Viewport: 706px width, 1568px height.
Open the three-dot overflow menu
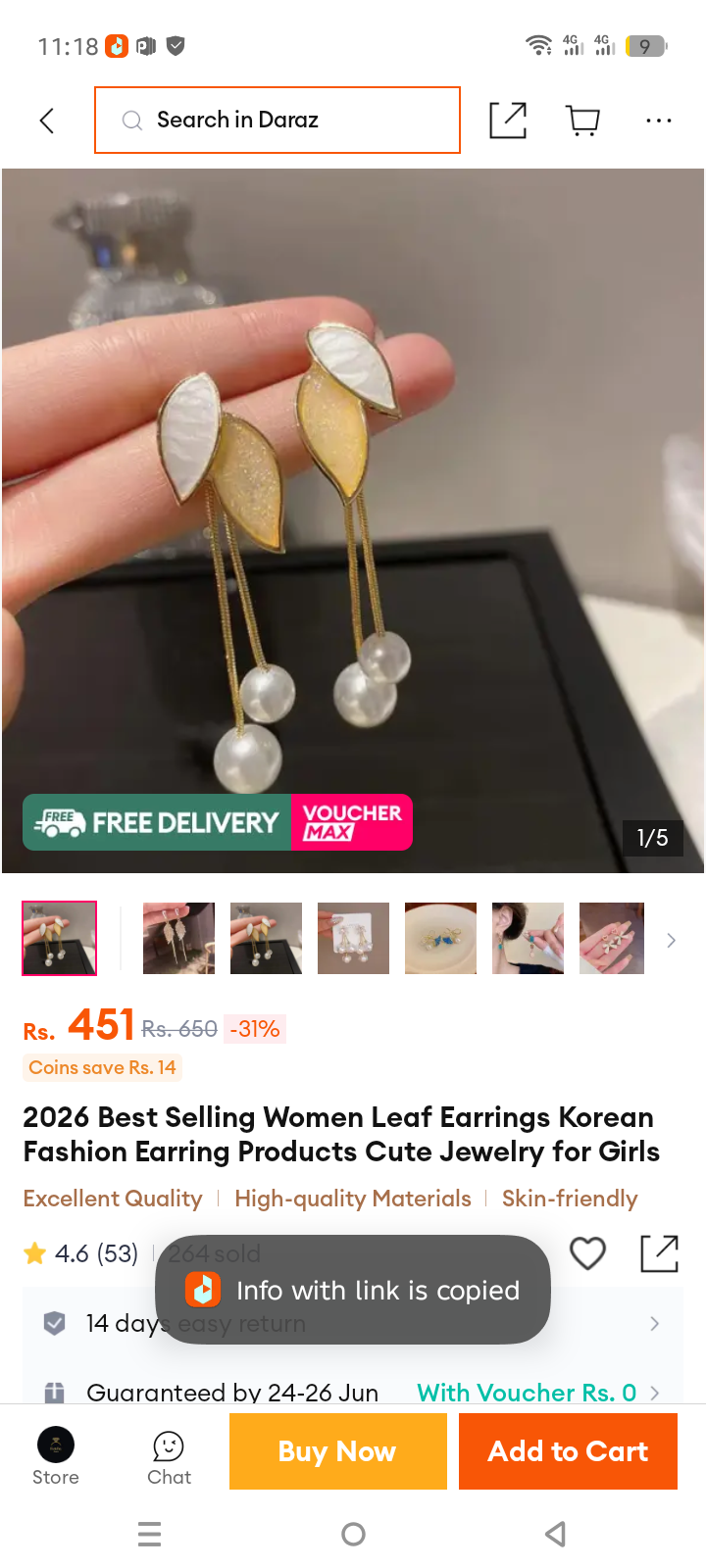[659, 121]
